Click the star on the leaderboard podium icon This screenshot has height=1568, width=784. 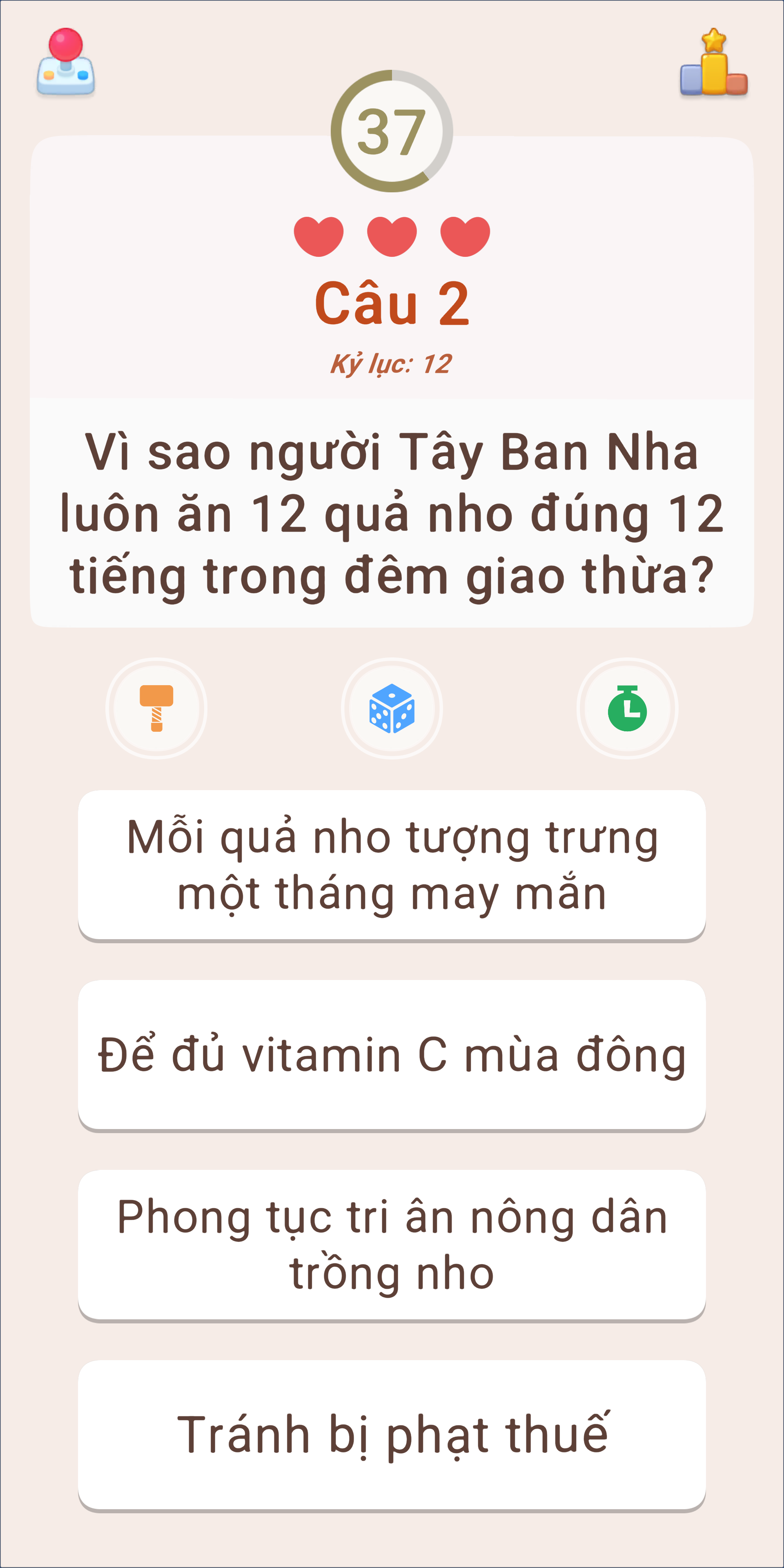tap(714, 41)
